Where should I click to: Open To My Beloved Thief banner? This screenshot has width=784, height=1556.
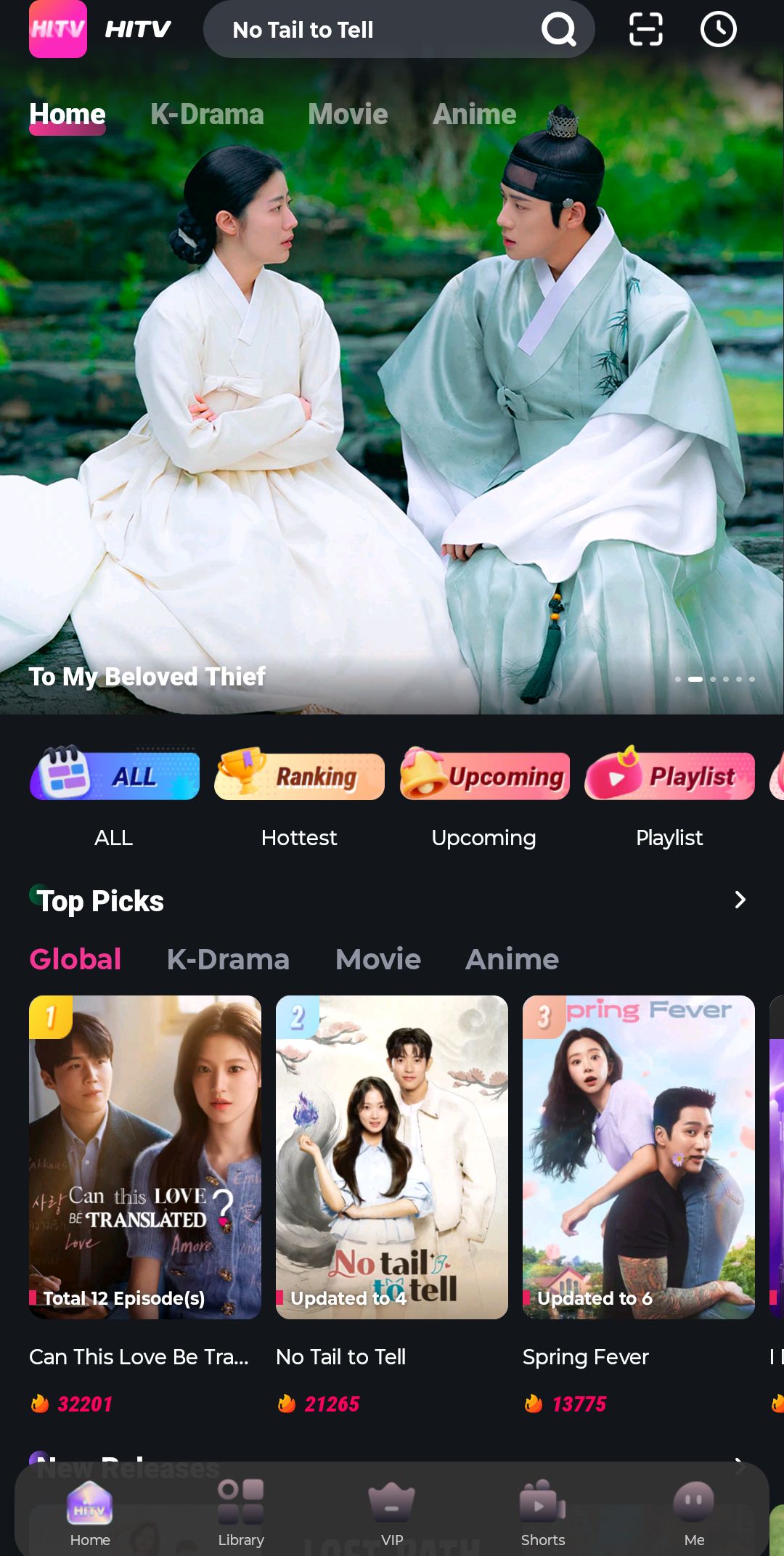tap(392, 436)
